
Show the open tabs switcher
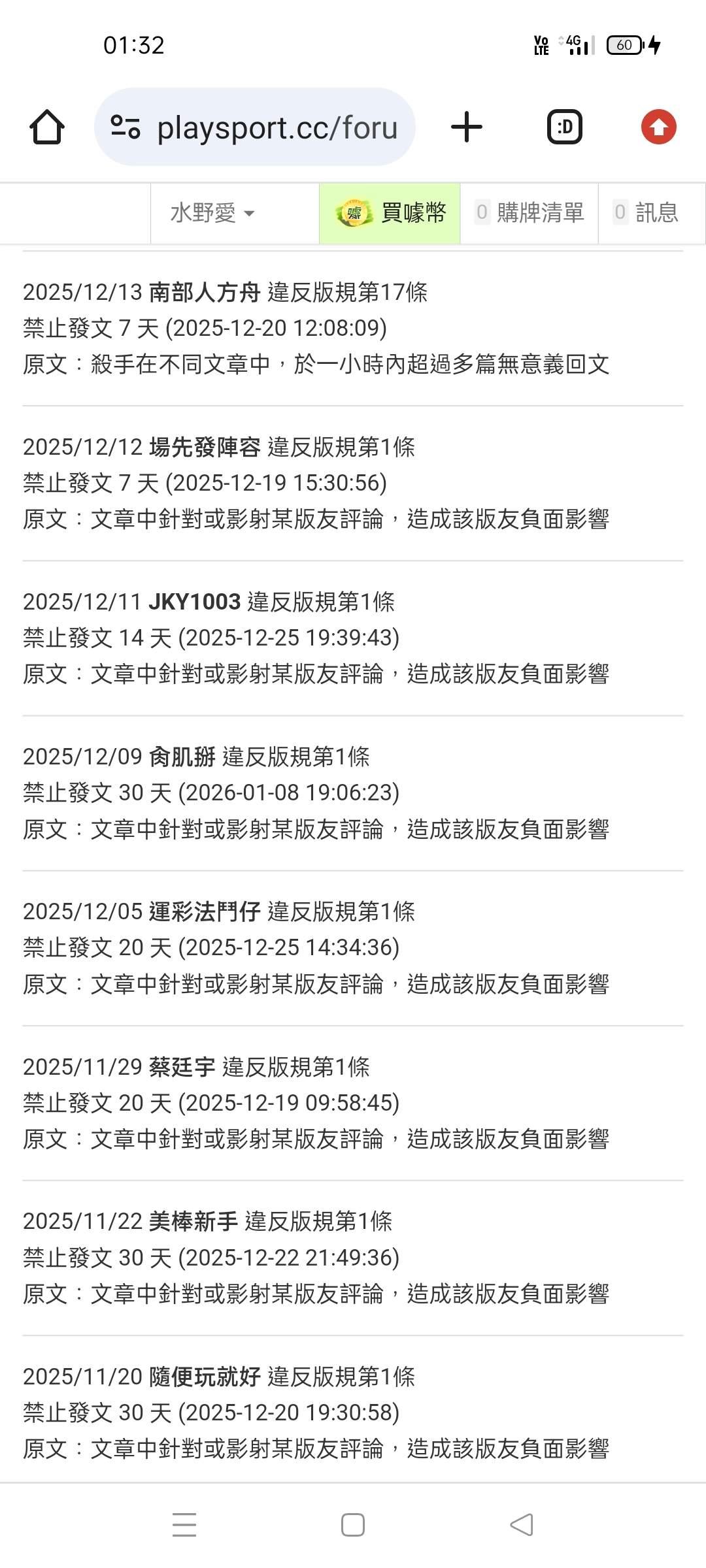(564, 127)
